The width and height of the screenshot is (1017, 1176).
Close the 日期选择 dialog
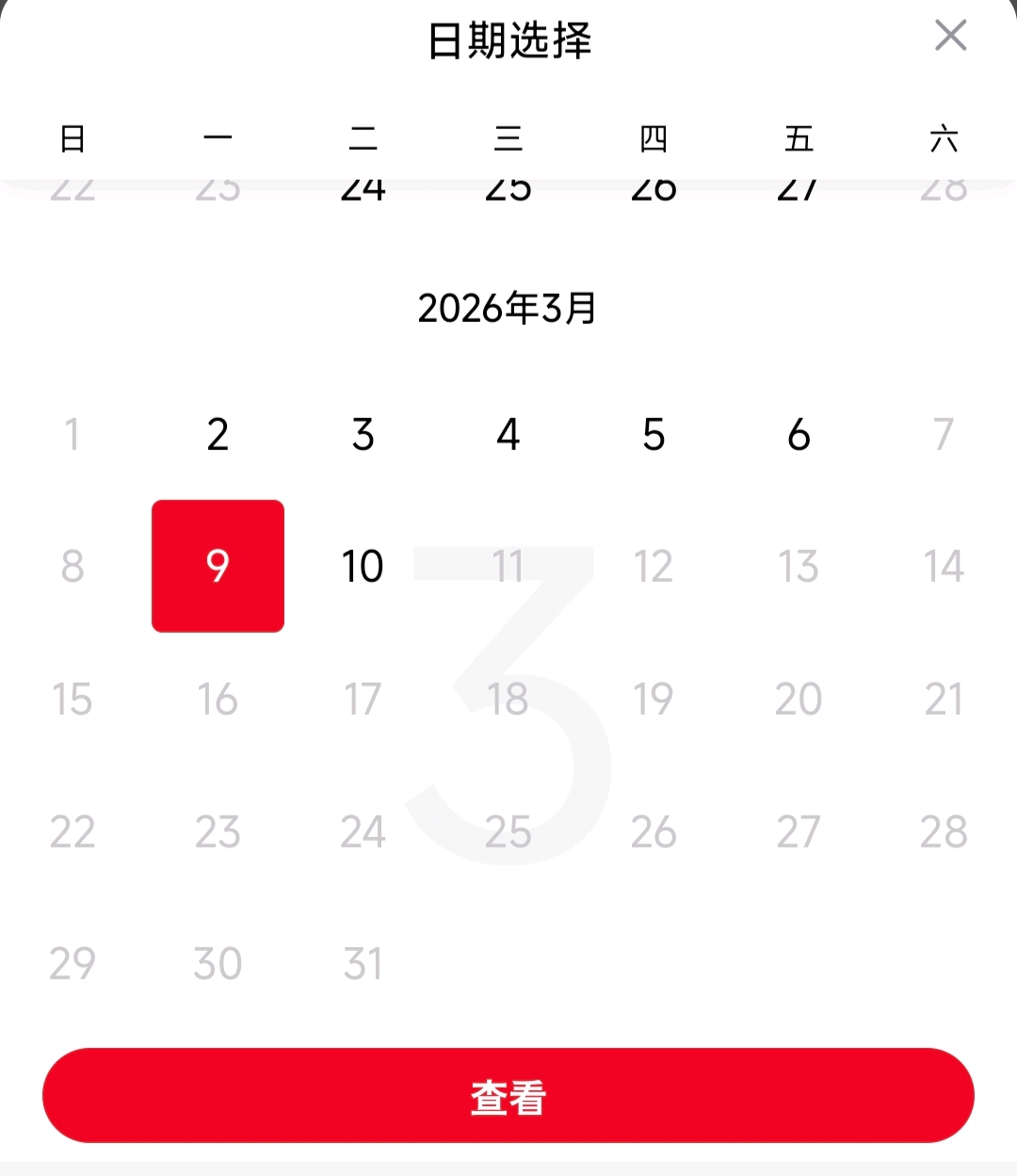(950, 36)
